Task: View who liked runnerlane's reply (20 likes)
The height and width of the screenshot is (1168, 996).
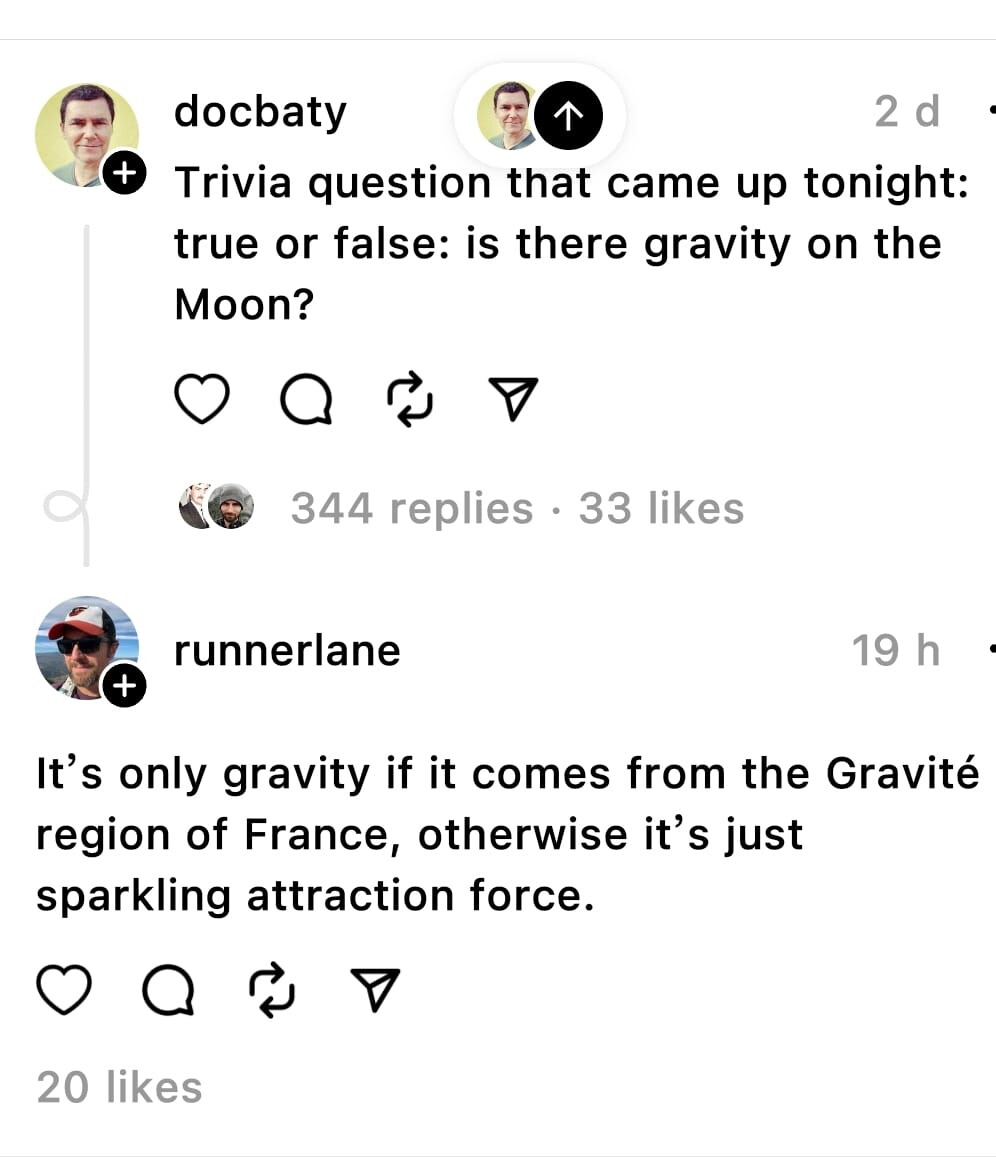Action: 119,1087
